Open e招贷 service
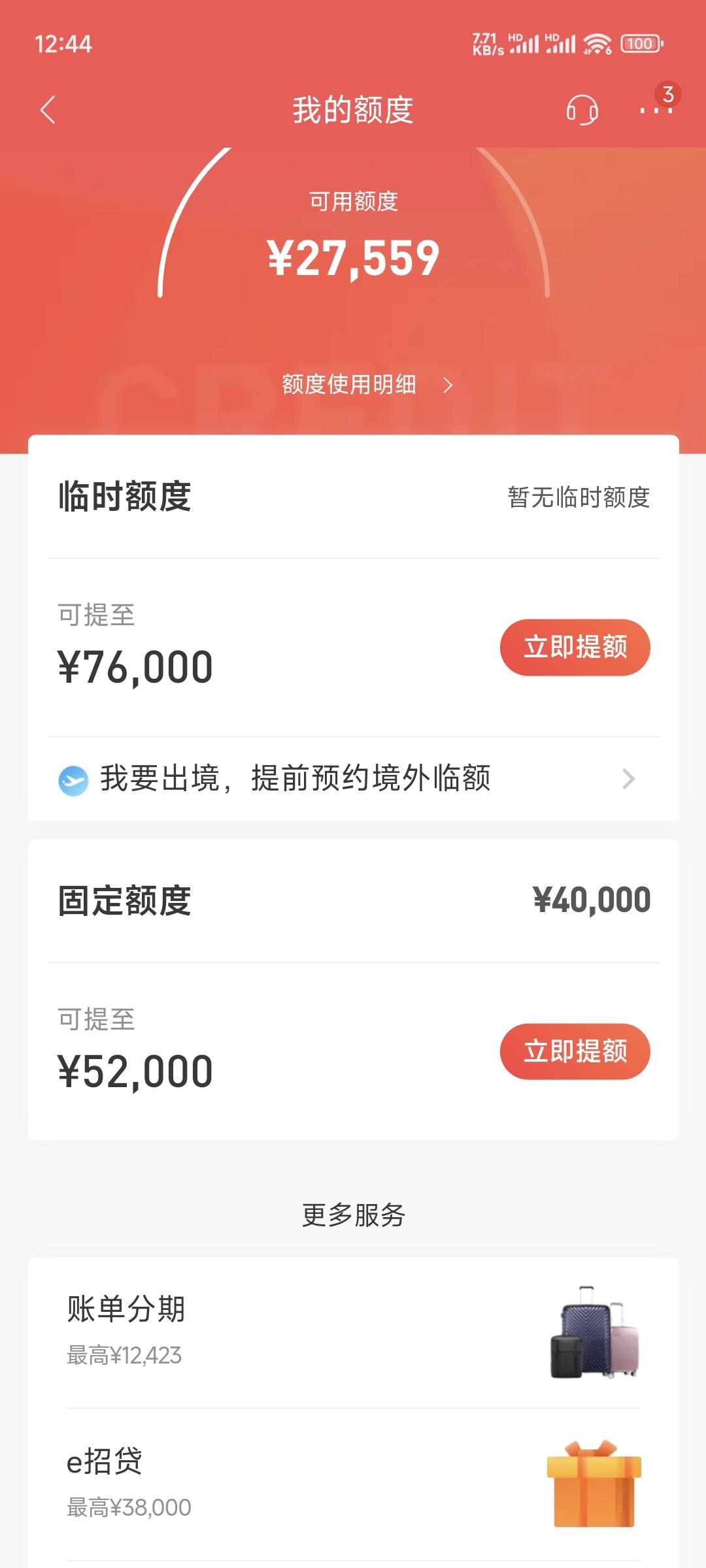 (x=354, y=1484)
